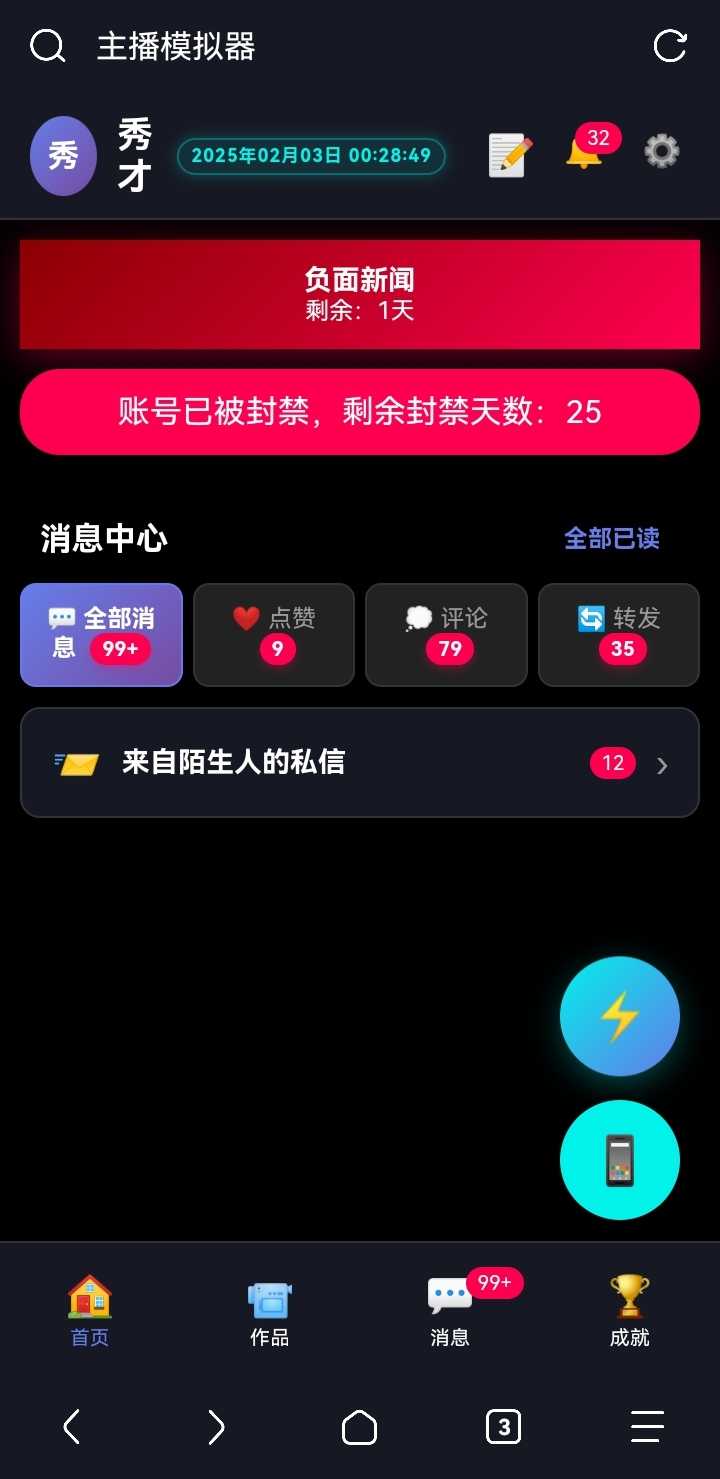Open the search magnifier at top left
Screen dimensions: 720x1479
(x=46, y=46)
